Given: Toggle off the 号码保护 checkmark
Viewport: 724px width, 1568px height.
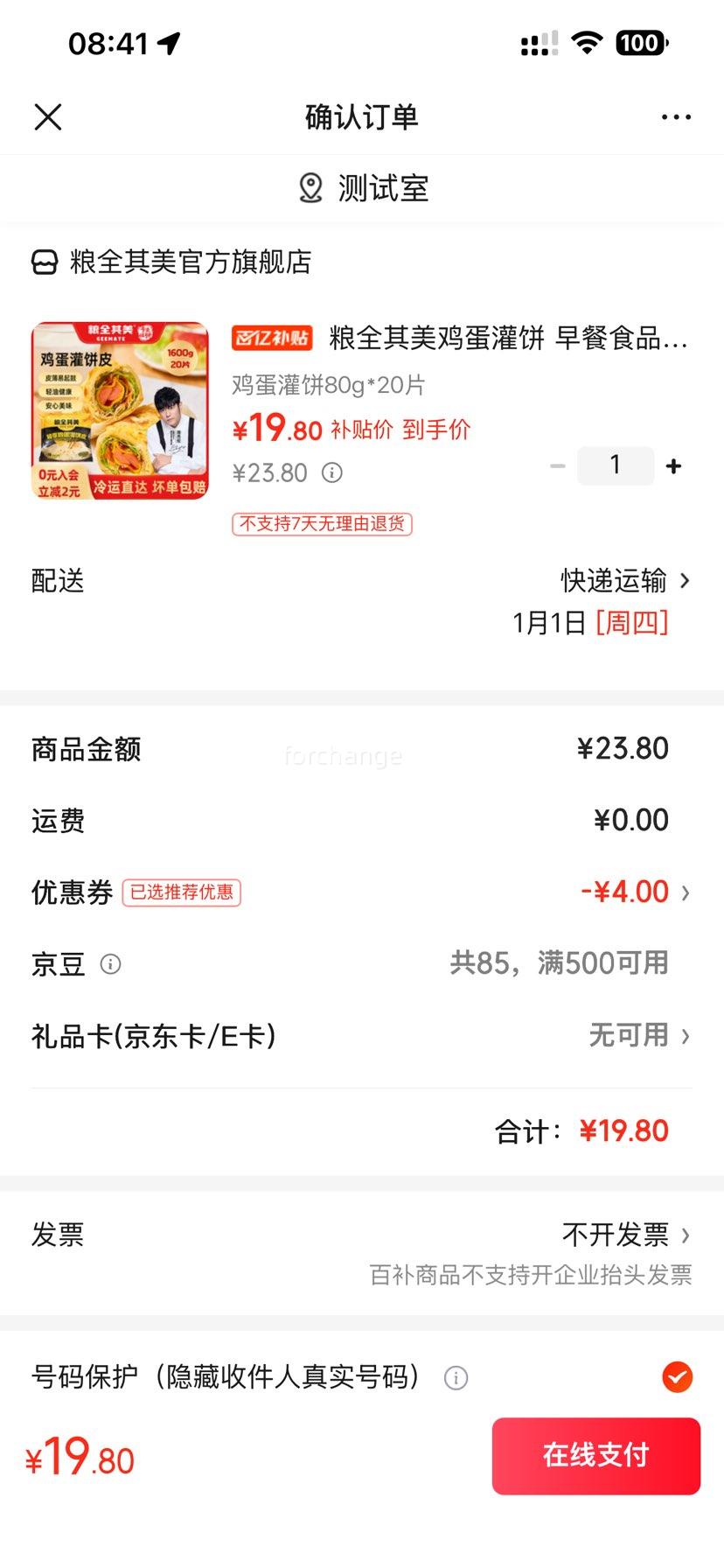Looking at the screenshot, I should pos(676,1377).
